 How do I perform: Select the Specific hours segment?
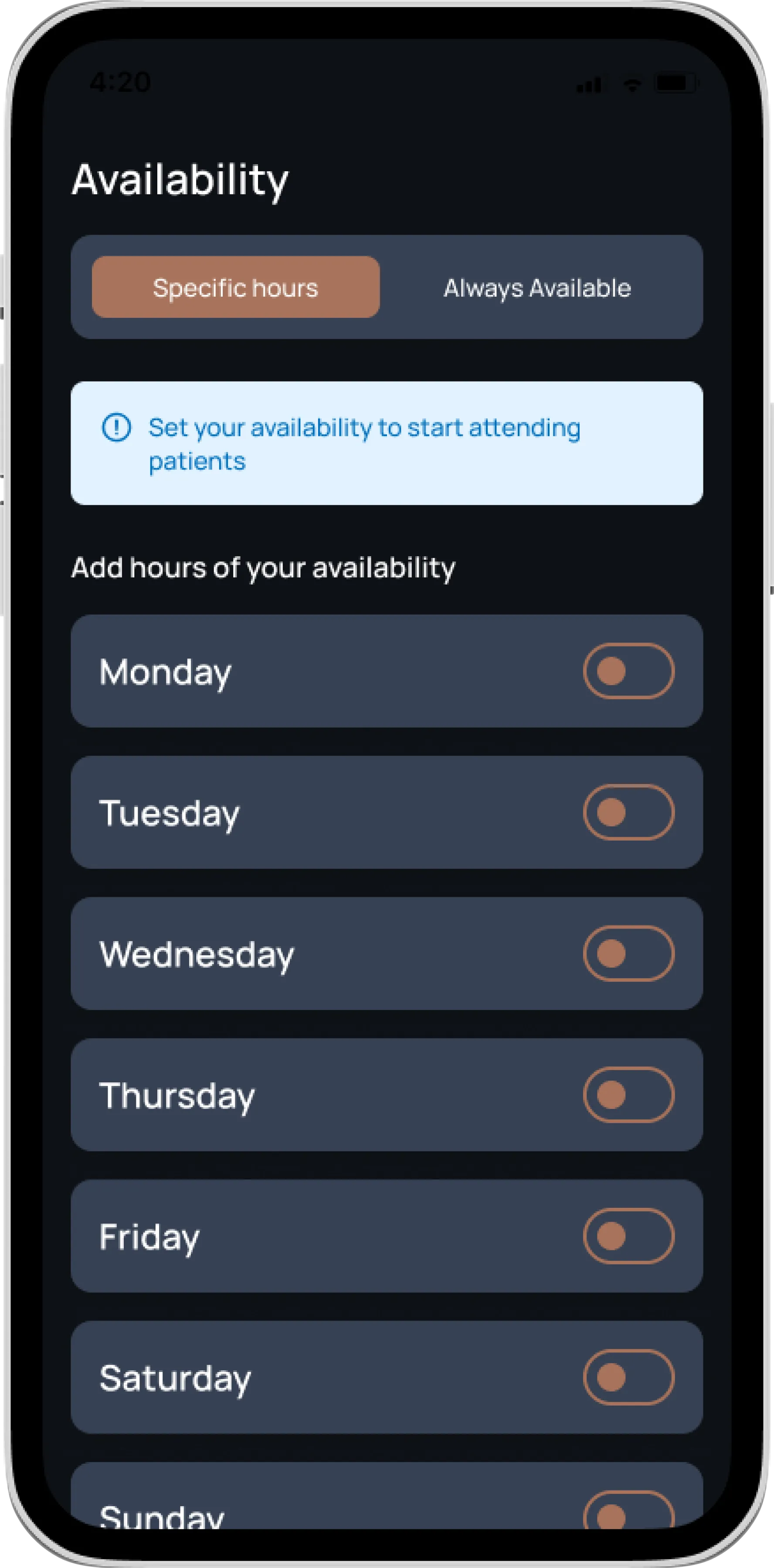236,287
